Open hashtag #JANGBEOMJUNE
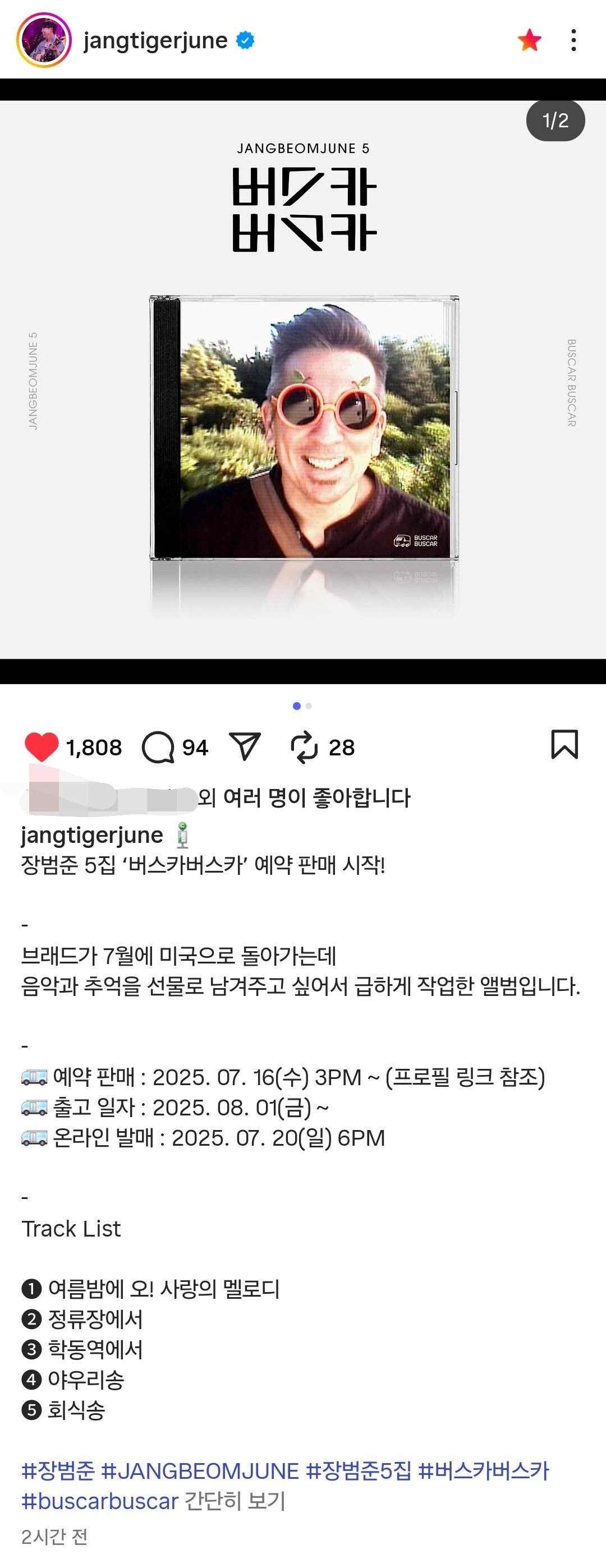Viewport: 606px width, 1568px height. (200, 1470)
